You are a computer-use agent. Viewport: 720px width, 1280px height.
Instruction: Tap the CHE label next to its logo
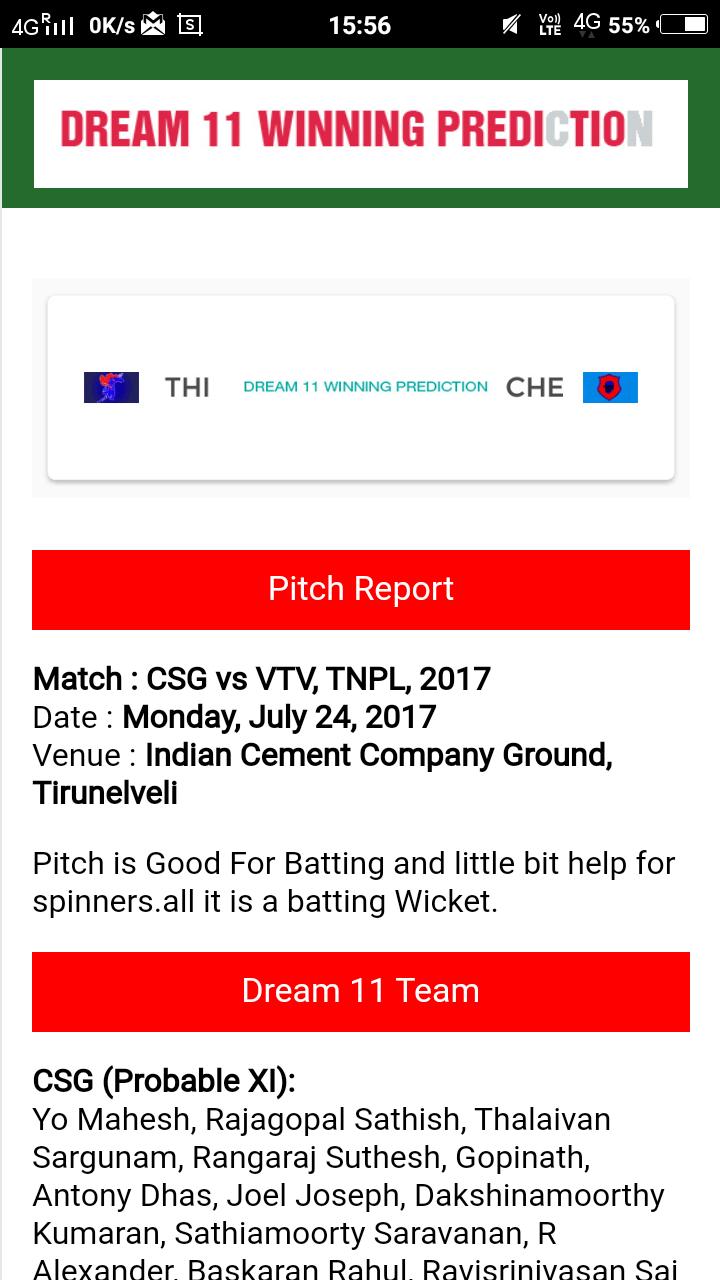pyautogui.click(x=536, y=387)
